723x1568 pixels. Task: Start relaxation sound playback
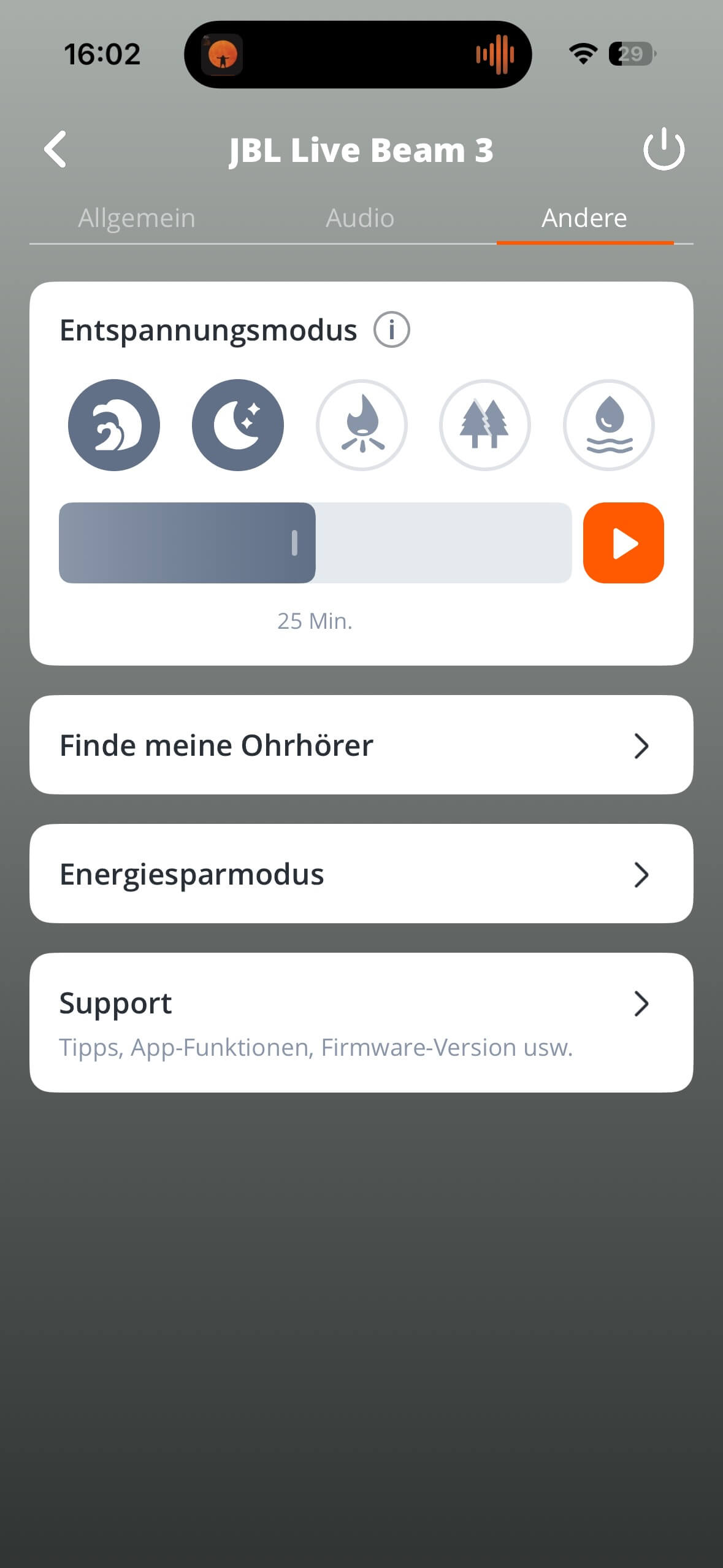[x=624, y=543]
